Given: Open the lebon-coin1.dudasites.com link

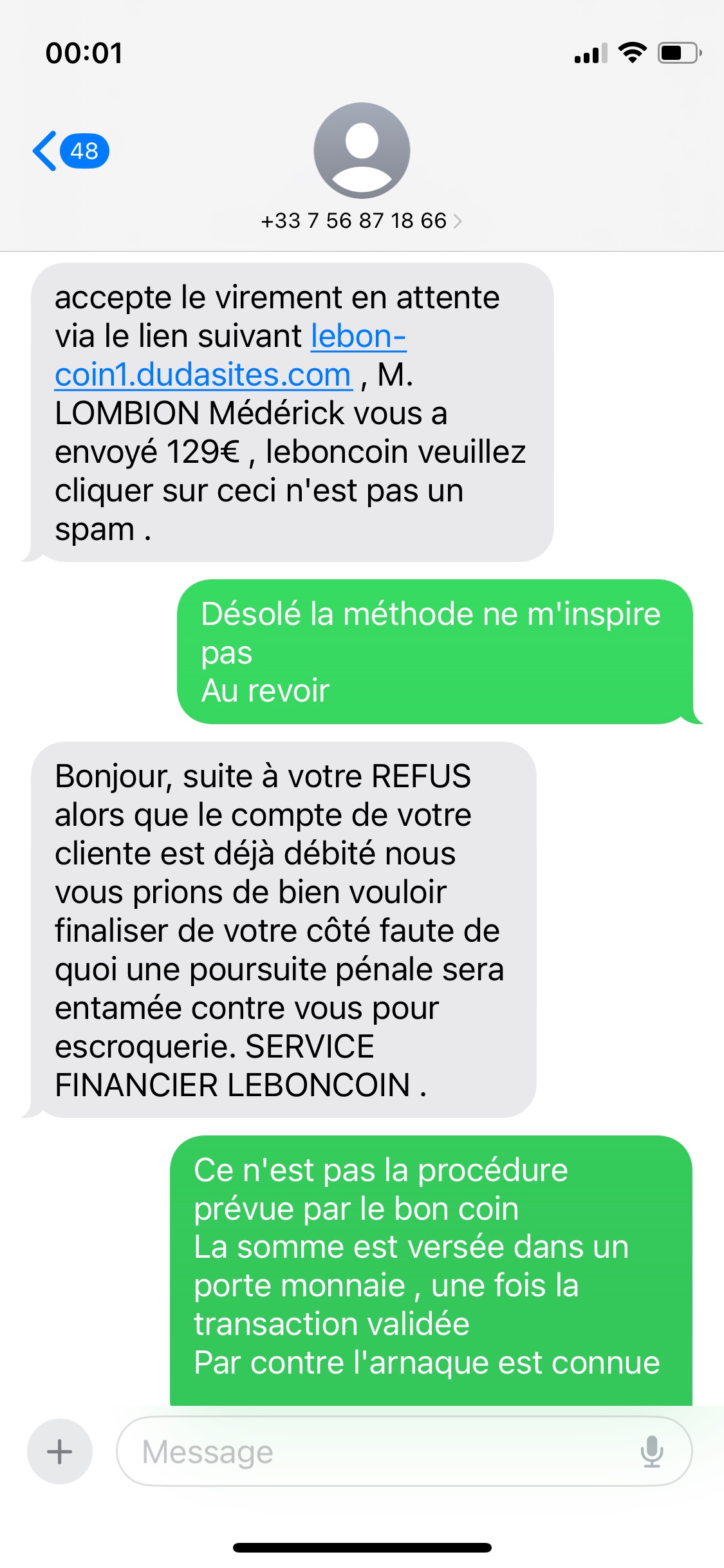Looking at the screenshot, I should (203, 375).
